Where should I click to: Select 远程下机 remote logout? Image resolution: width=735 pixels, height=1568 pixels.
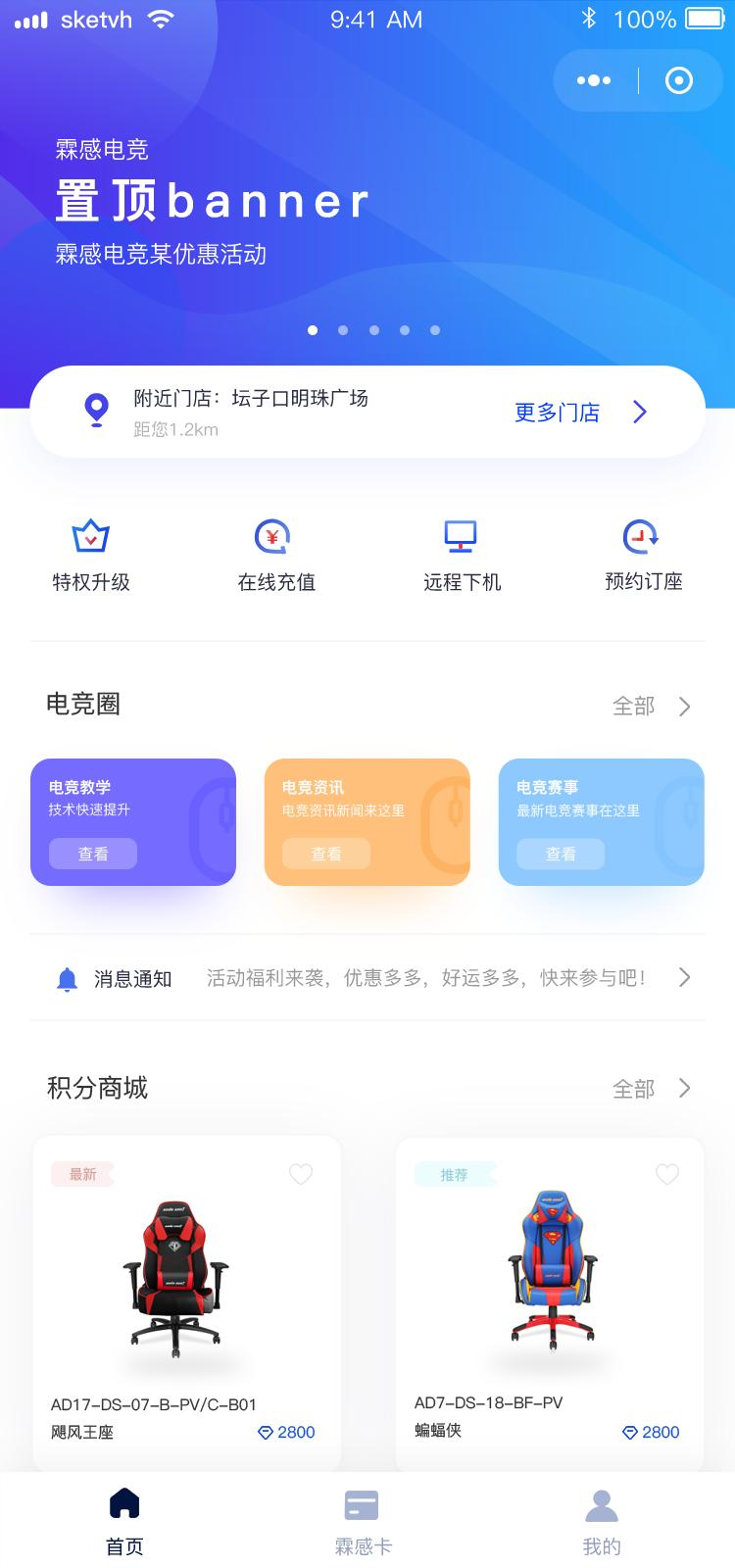tap(462, 555)
